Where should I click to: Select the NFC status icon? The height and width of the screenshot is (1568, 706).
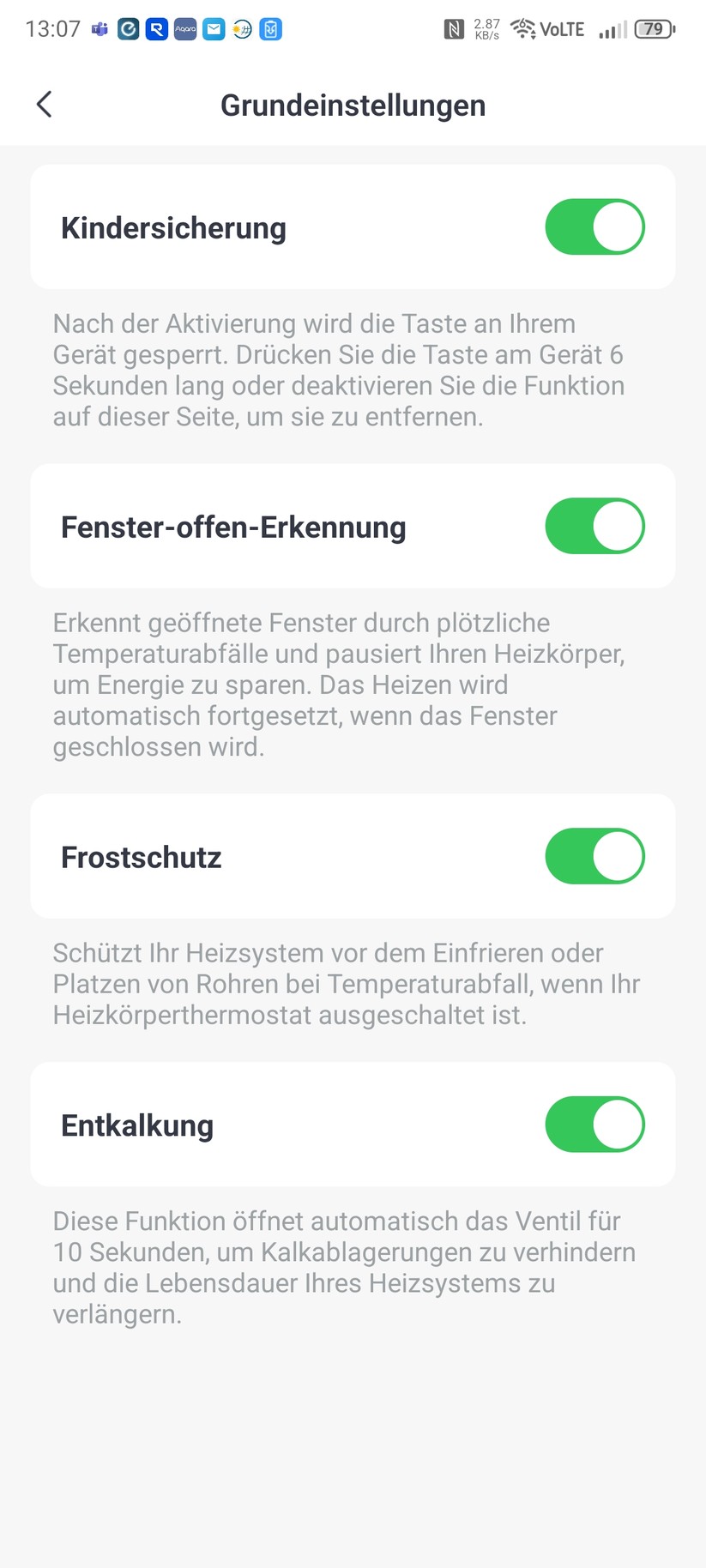[453, 28]
